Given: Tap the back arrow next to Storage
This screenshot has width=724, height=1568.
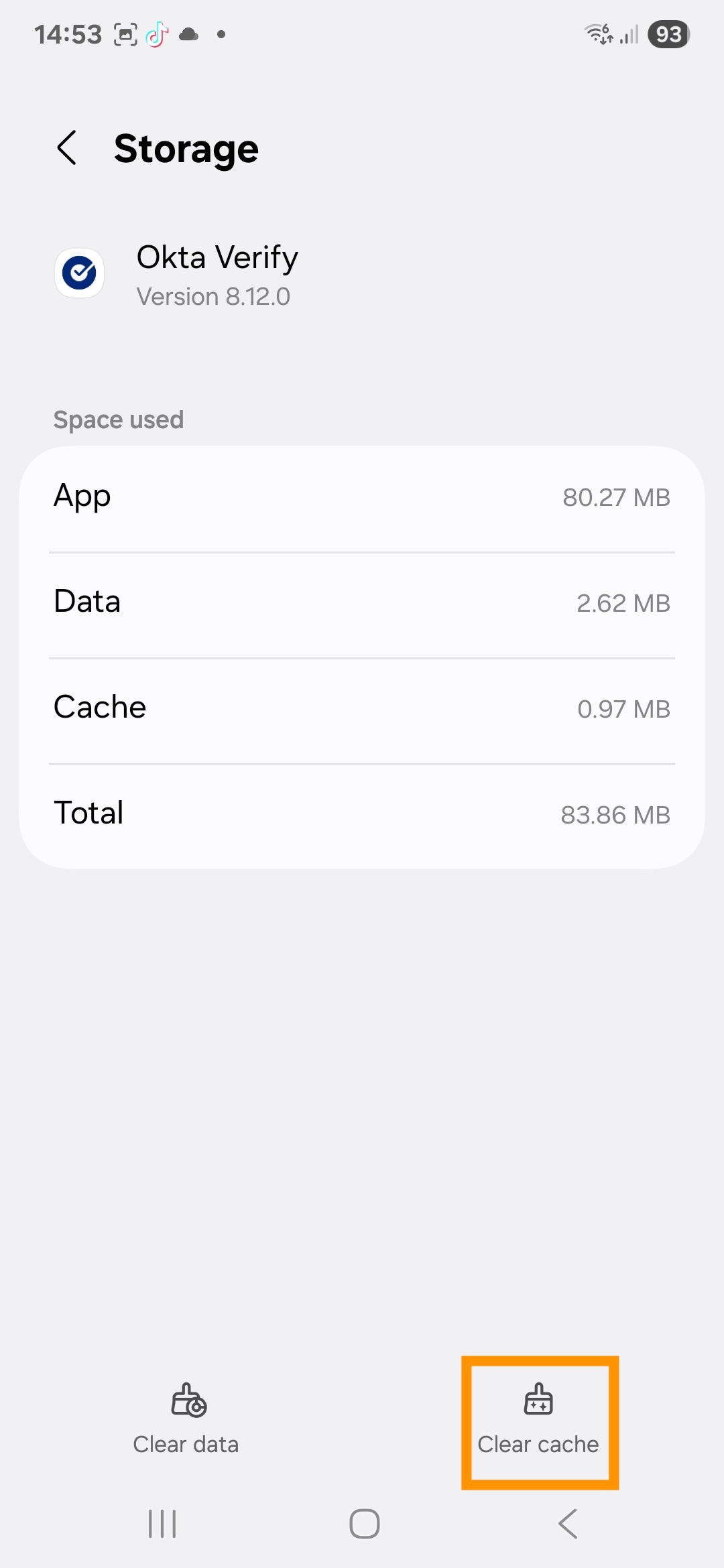Looking at the screenshot, I should [66, 147].
